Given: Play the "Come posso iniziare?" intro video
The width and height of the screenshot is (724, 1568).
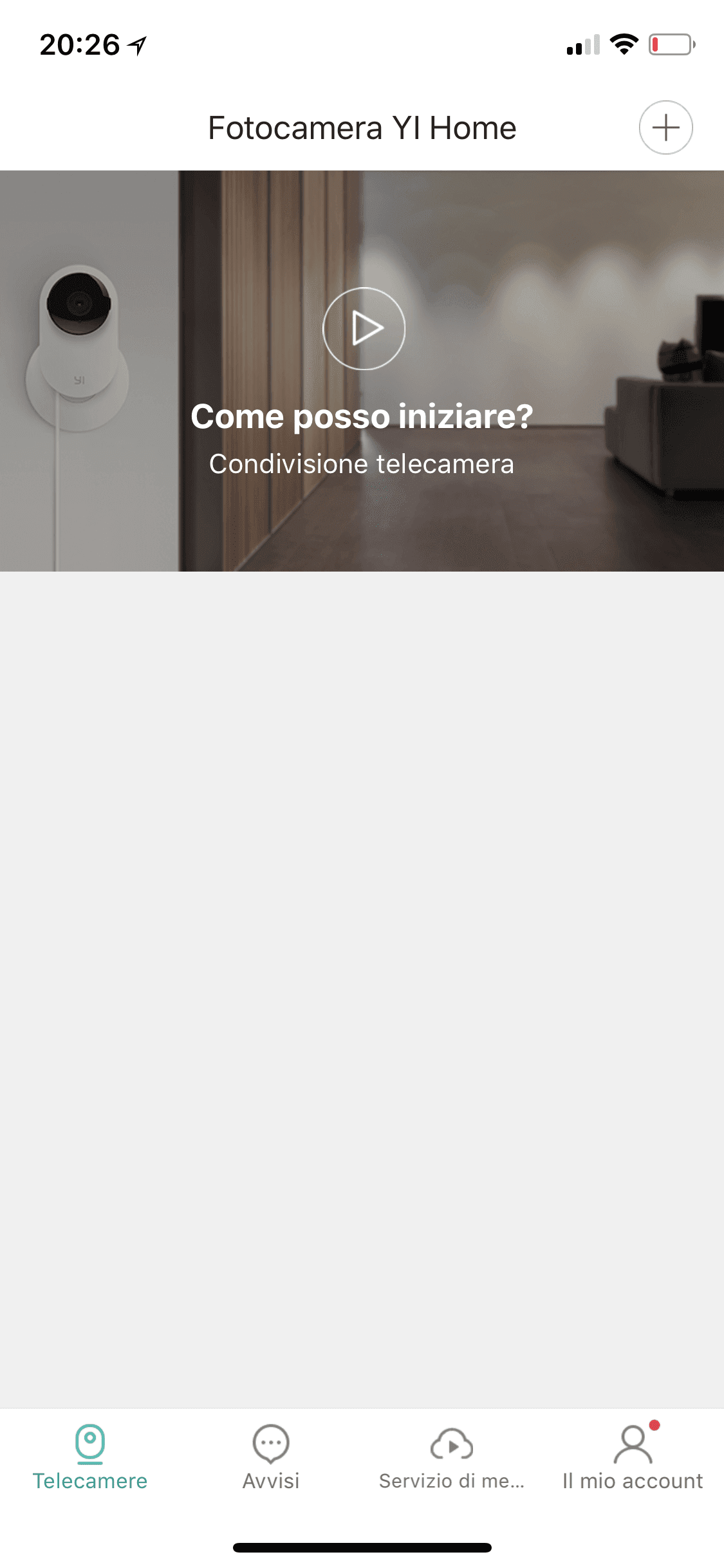Looking at the screenshot, I should pos(364,328).
